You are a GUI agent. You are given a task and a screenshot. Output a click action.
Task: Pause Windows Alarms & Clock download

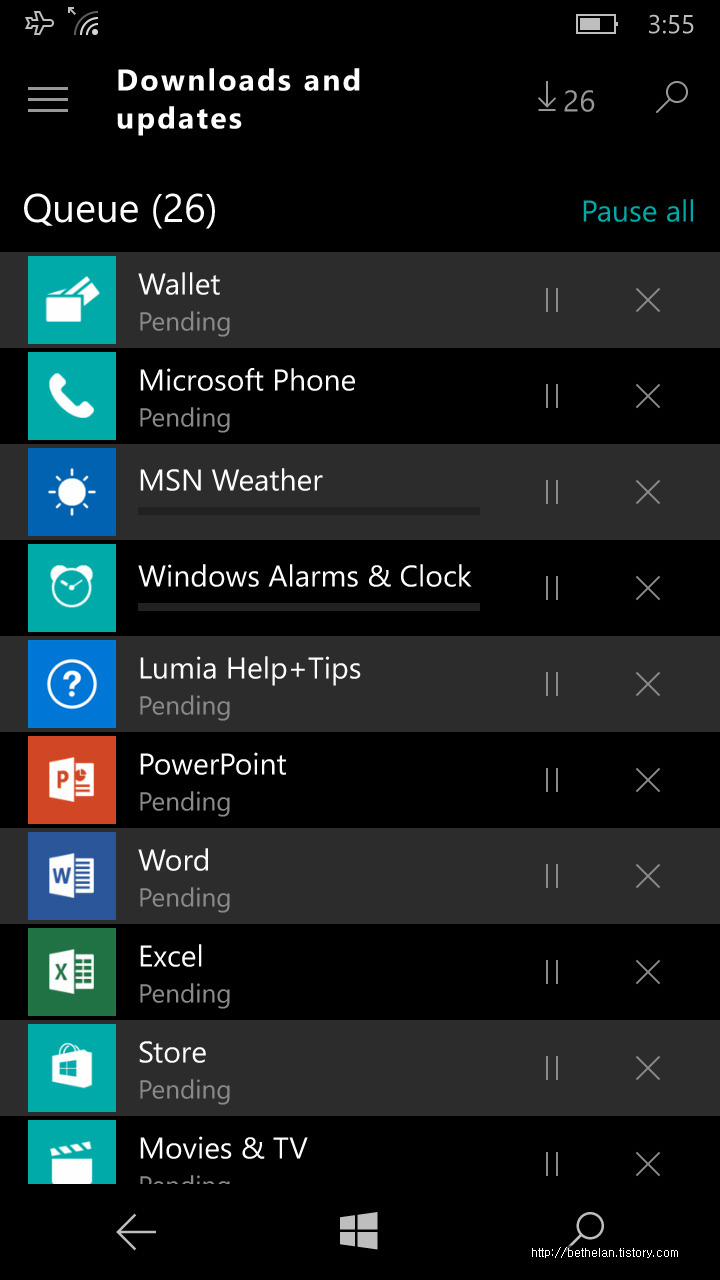coord(552,588)
